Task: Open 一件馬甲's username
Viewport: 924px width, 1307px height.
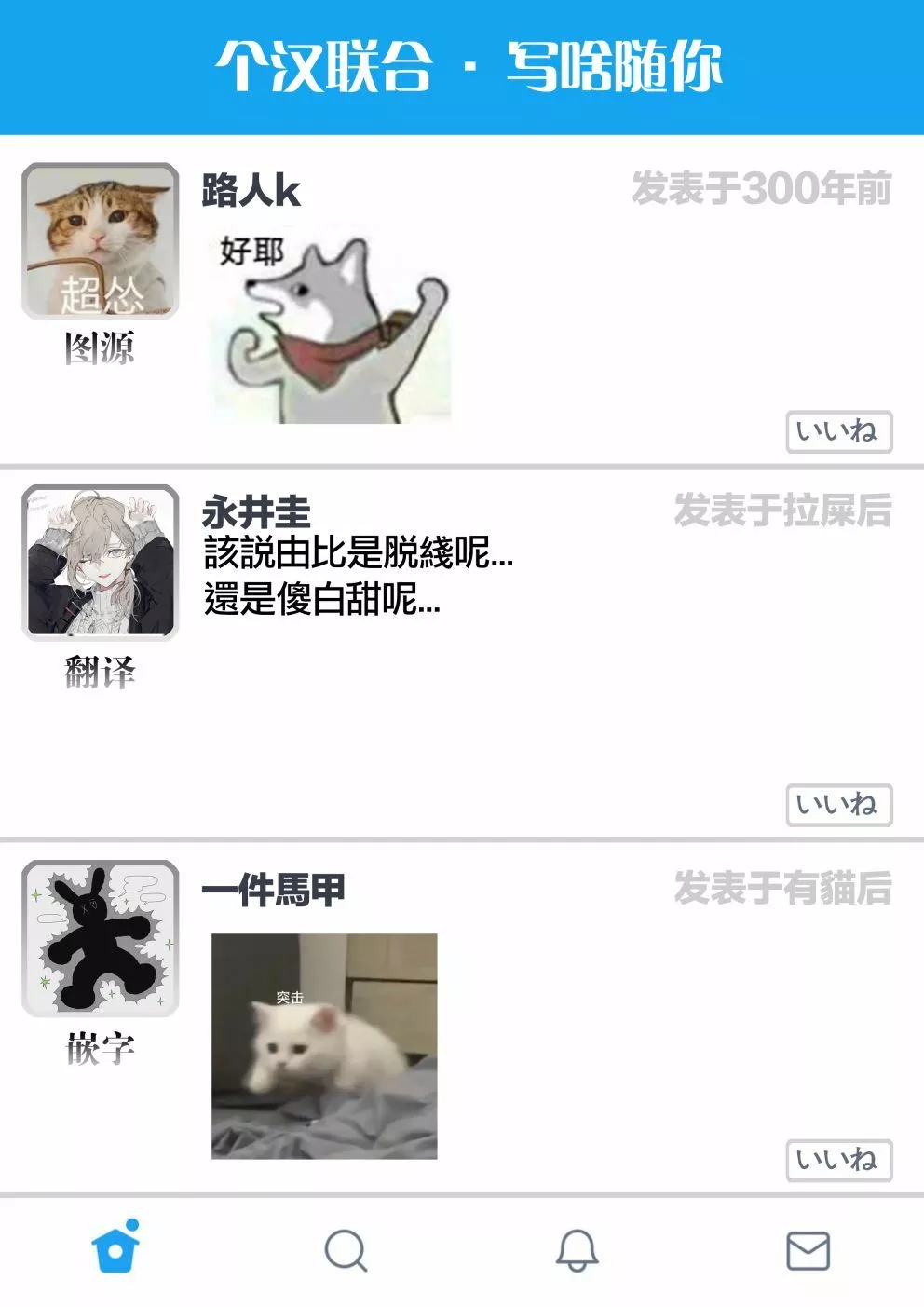Action: point(276,890)
